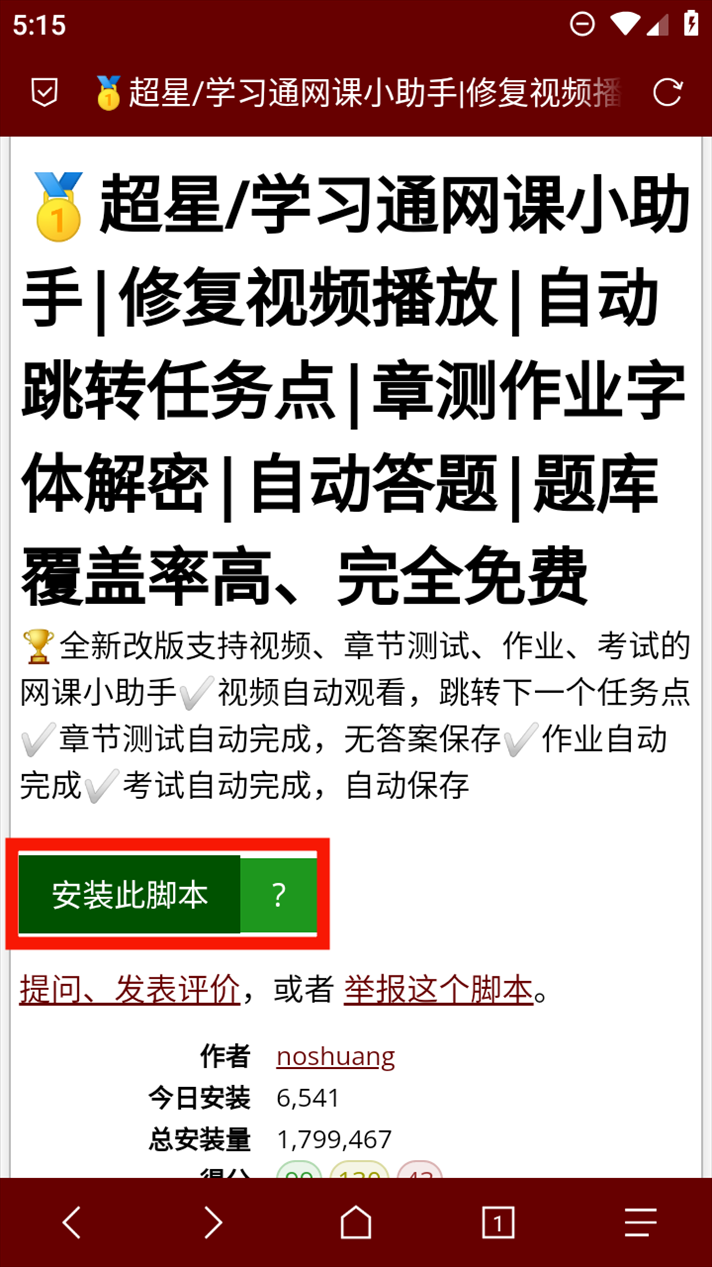Open the browser menu
This screenshot has width=712, height=1267.
(x=640, y=1222)
